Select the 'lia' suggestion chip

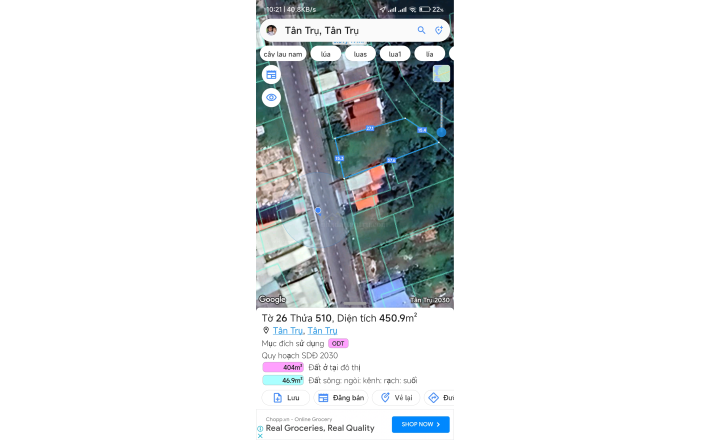point(429,53)
